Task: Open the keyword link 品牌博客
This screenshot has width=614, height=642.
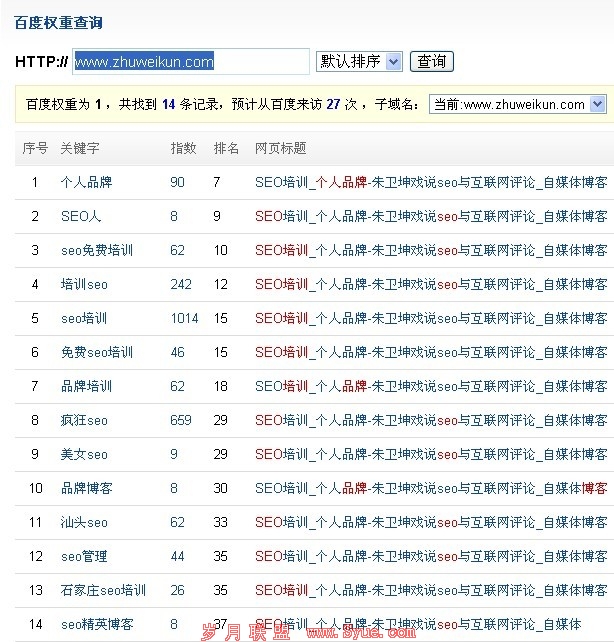Action: coord(86,488)
